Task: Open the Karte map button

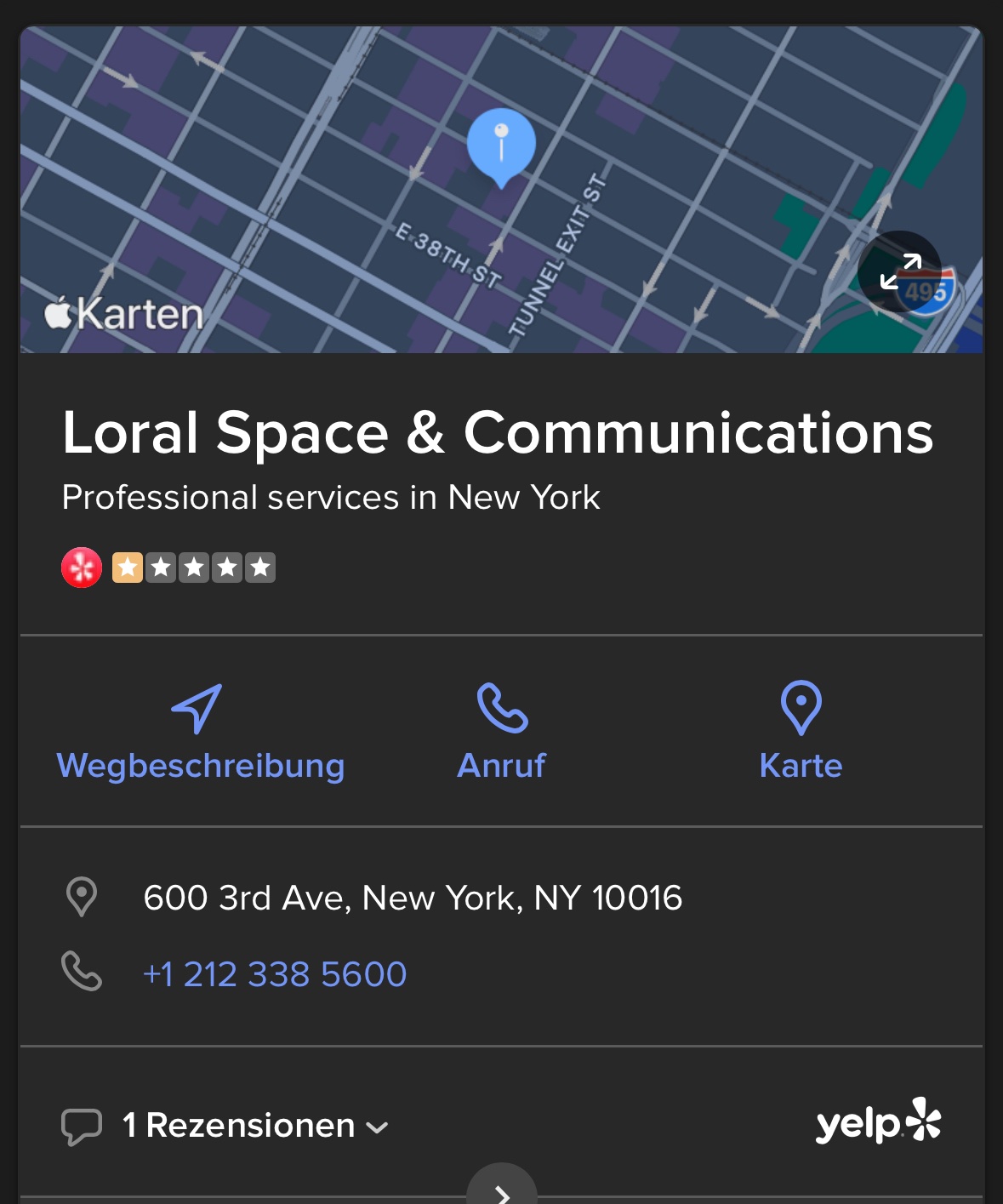Action: 801,732
